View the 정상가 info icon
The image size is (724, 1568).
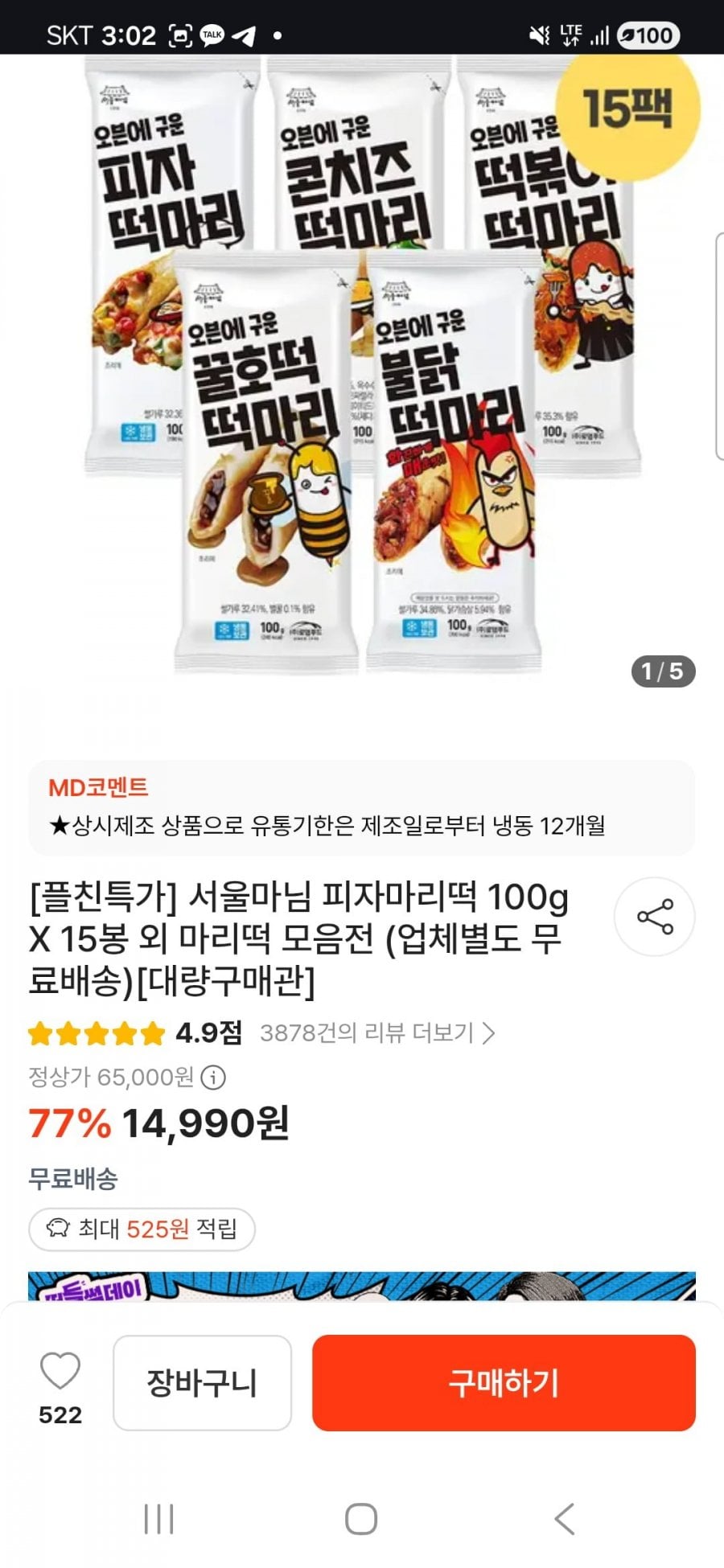coord(213,1077)
